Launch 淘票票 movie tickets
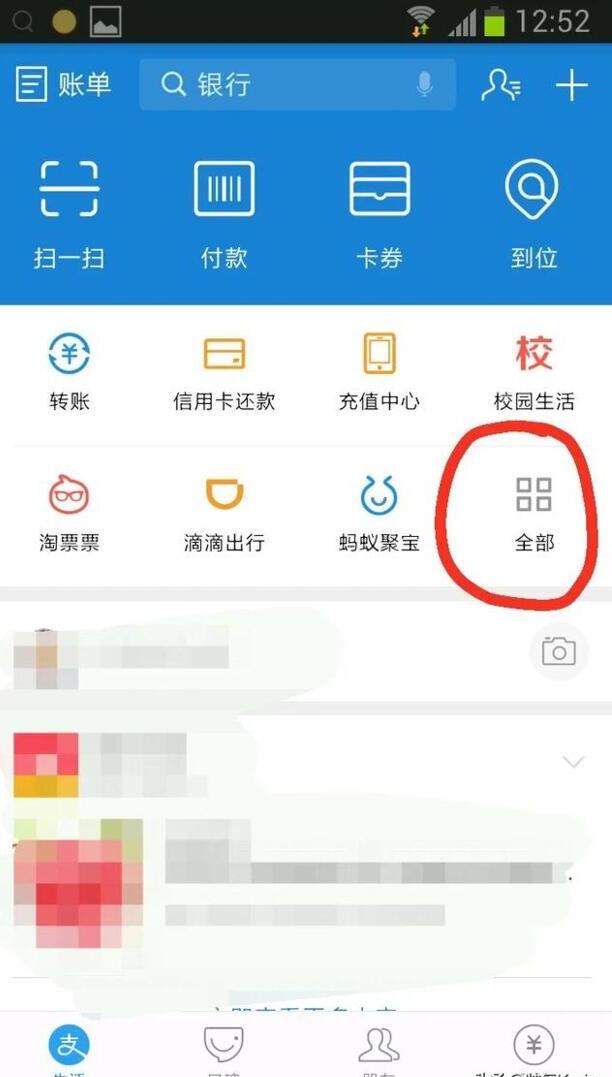 [69, 514]
